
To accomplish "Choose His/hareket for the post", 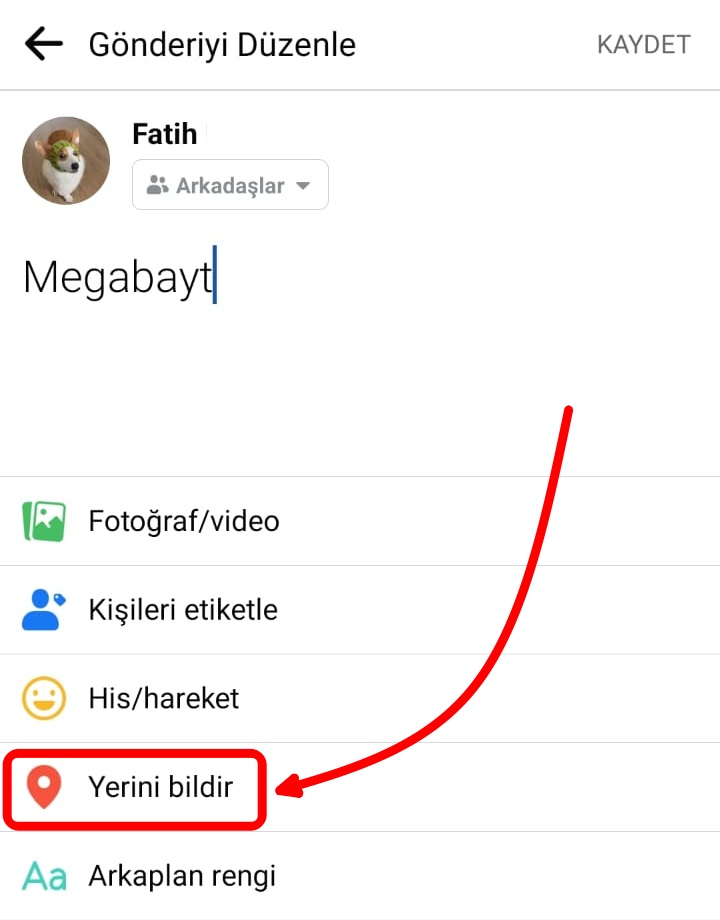I will 164,697.
